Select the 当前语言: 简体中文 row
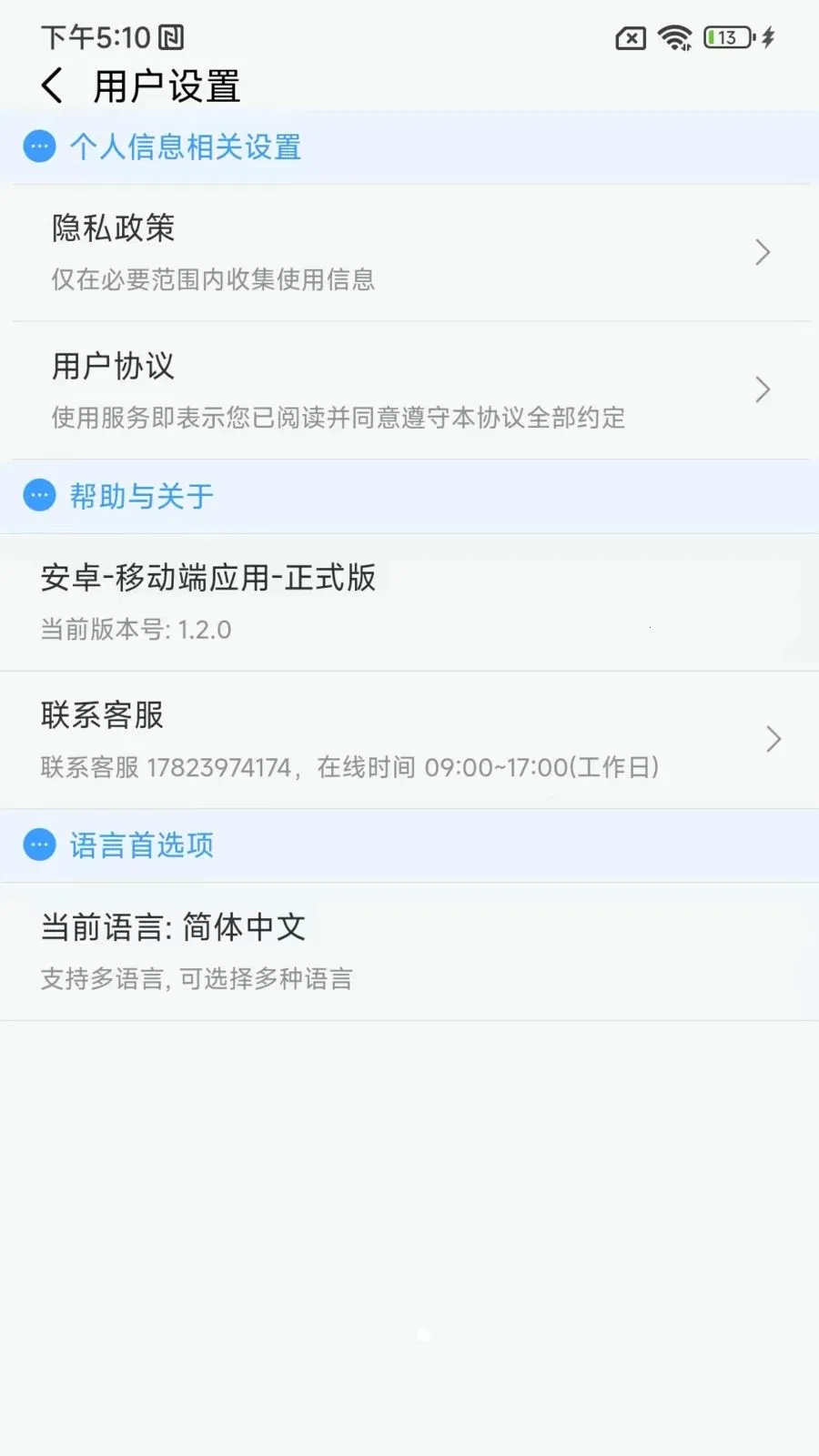 pyautogui.click(x=409, y=951)
